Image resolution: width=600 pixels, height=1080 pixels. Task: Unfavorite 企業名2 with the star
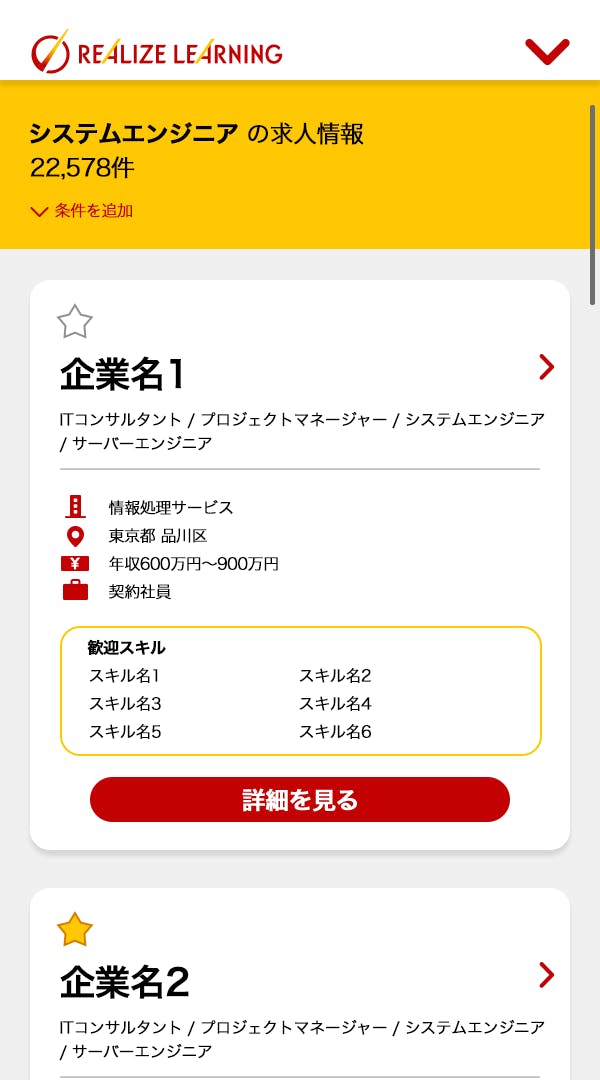(x=75, y=930)
